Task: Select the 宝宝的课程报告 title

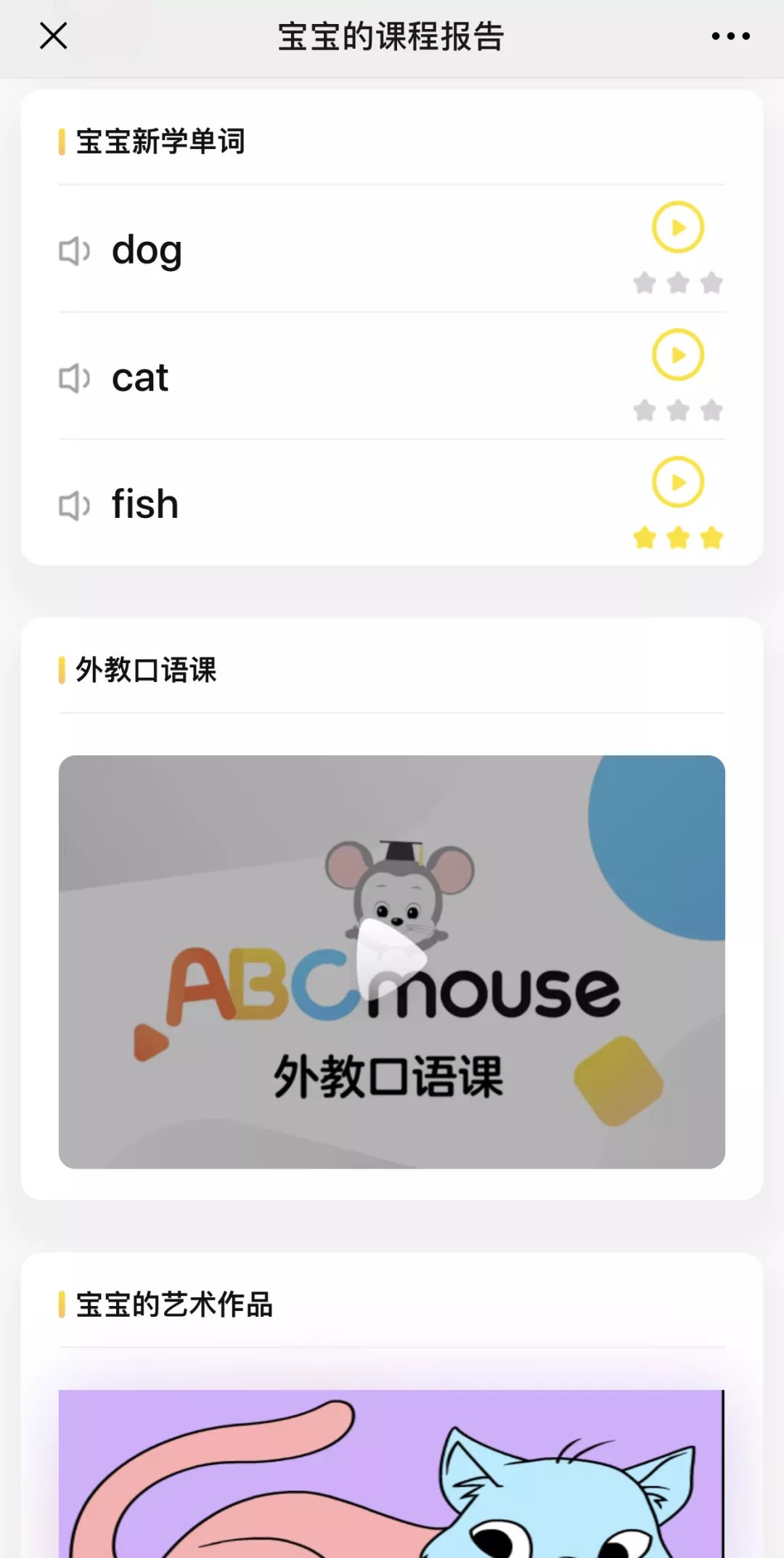Action: coord(392,36)
